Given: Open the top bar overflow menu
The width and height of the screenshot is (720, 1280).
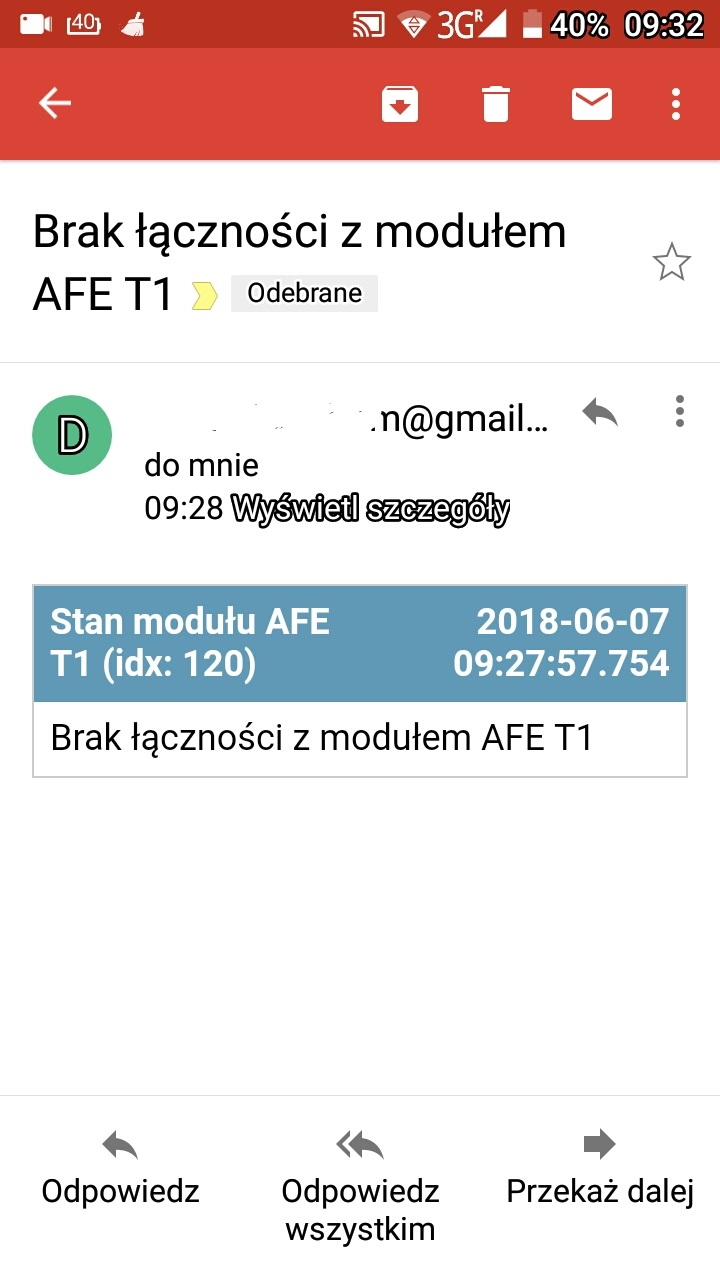Looking at the screenshot, I should click(x=677, y=104).
